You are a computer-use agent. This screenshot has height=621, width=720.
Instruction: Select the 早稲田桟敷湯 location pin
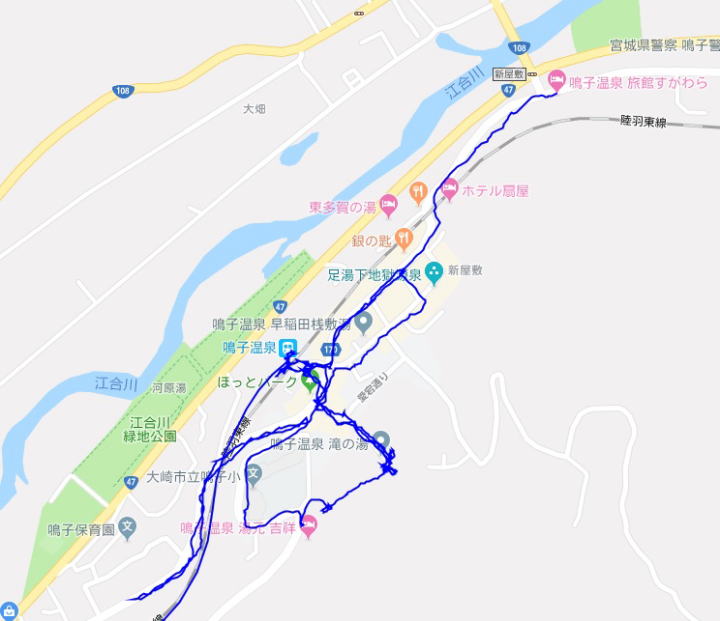coord(364,322)
